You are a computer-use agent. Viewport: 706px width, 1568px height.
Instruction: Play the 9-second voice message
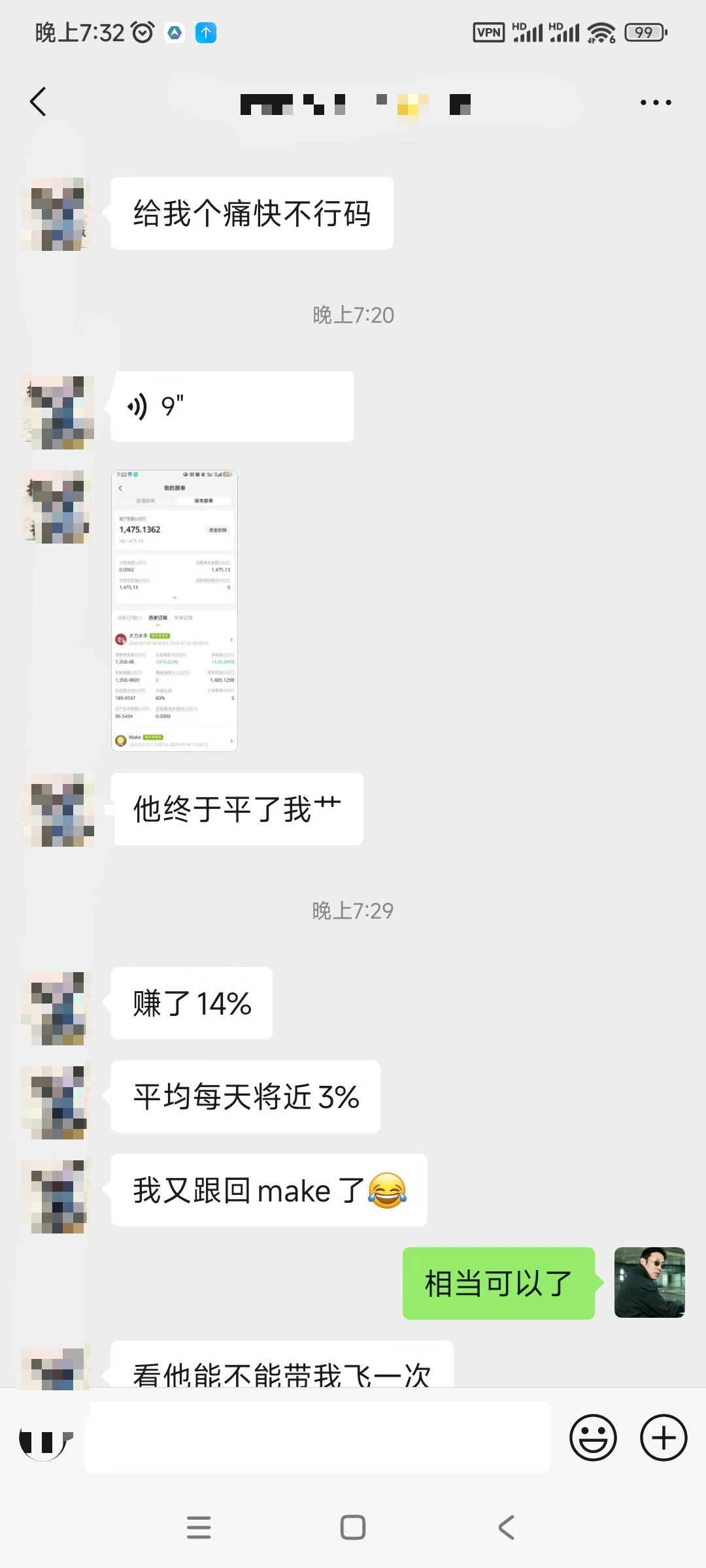pyautogui.click(x=232, y=405)
